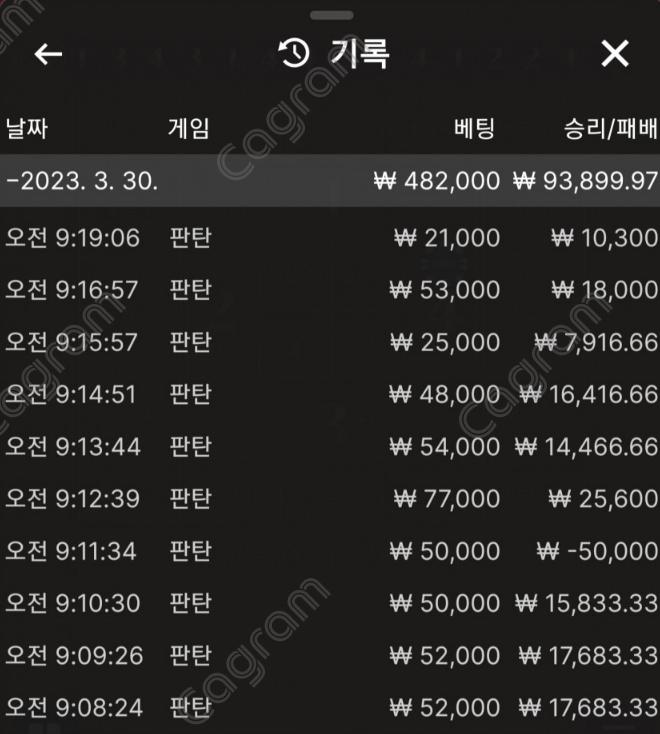The width and height of the screenshot is (660, 734).
Task: Go back using the arrow
Action: click(48, 54)
